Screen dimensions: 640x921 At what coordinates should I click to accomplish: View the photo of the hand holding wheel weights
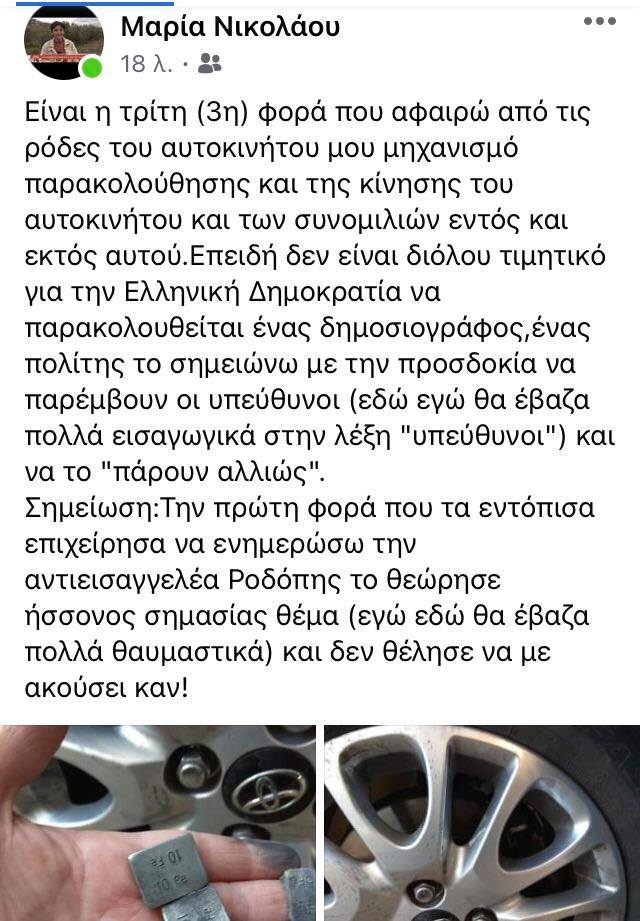pyautogui.click(x=158, y=822)
